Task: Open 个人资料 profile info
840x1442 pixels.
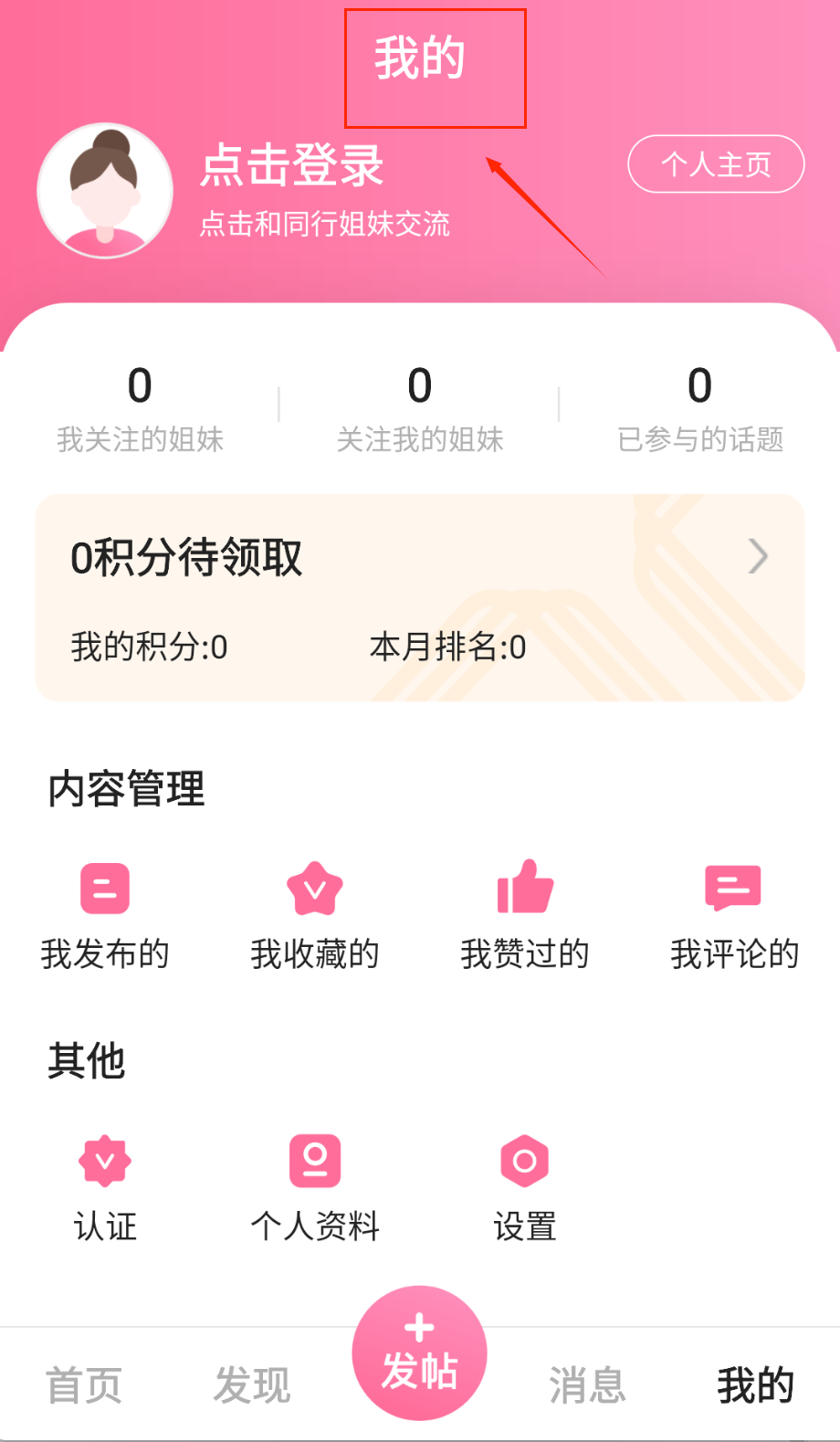Action: (315, 1187)
